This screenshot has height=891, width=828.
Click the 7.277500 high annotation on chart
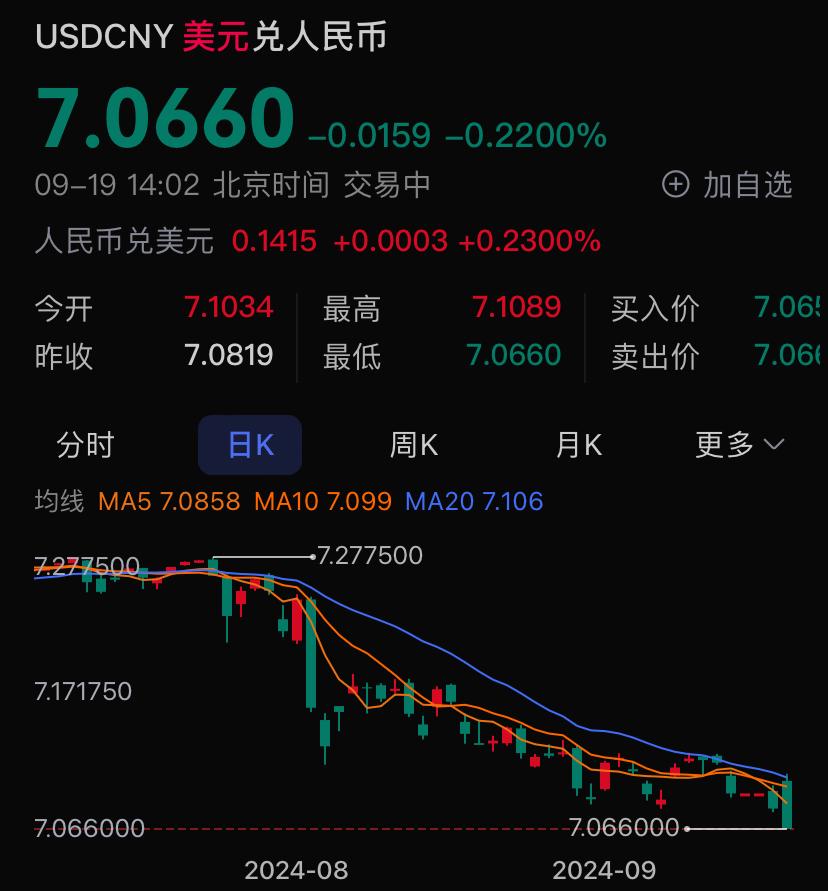pyautogui.click(x=371, y=555)
